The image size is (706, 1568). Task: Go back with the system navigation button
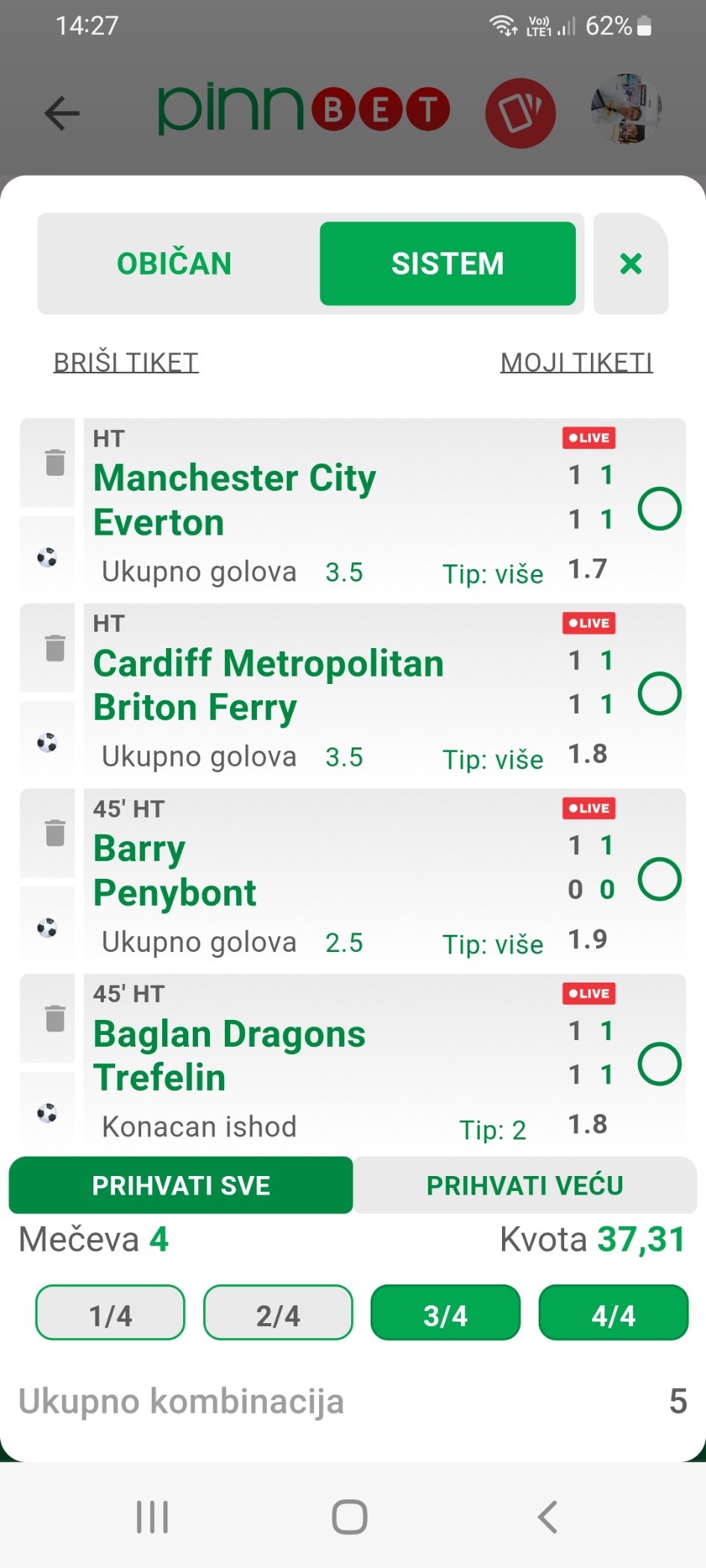[548, 1517]
